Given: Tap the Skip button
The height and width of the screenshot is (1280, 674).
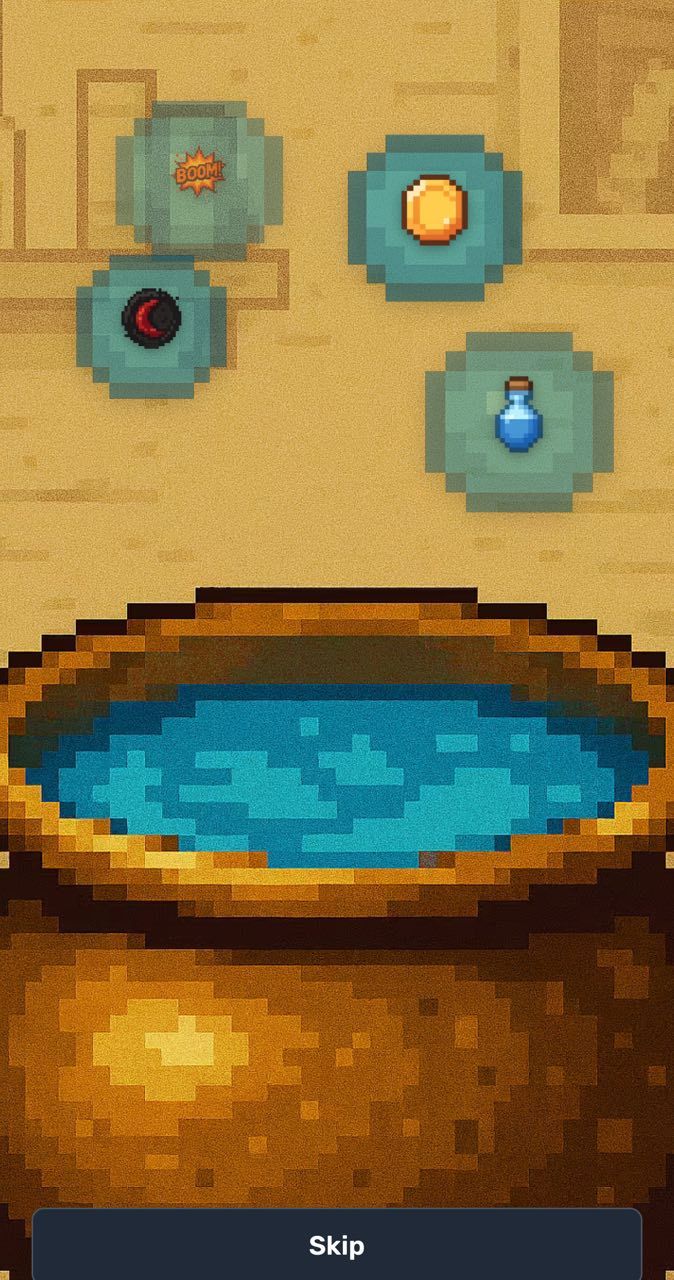Looking at the screenshot, I should click(337, 1245).
